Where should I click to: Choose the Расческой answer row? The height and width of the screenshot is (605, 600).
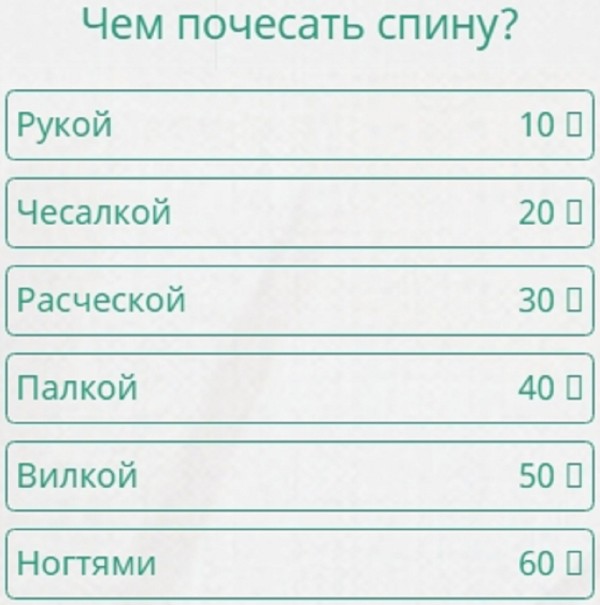[300, 300]
